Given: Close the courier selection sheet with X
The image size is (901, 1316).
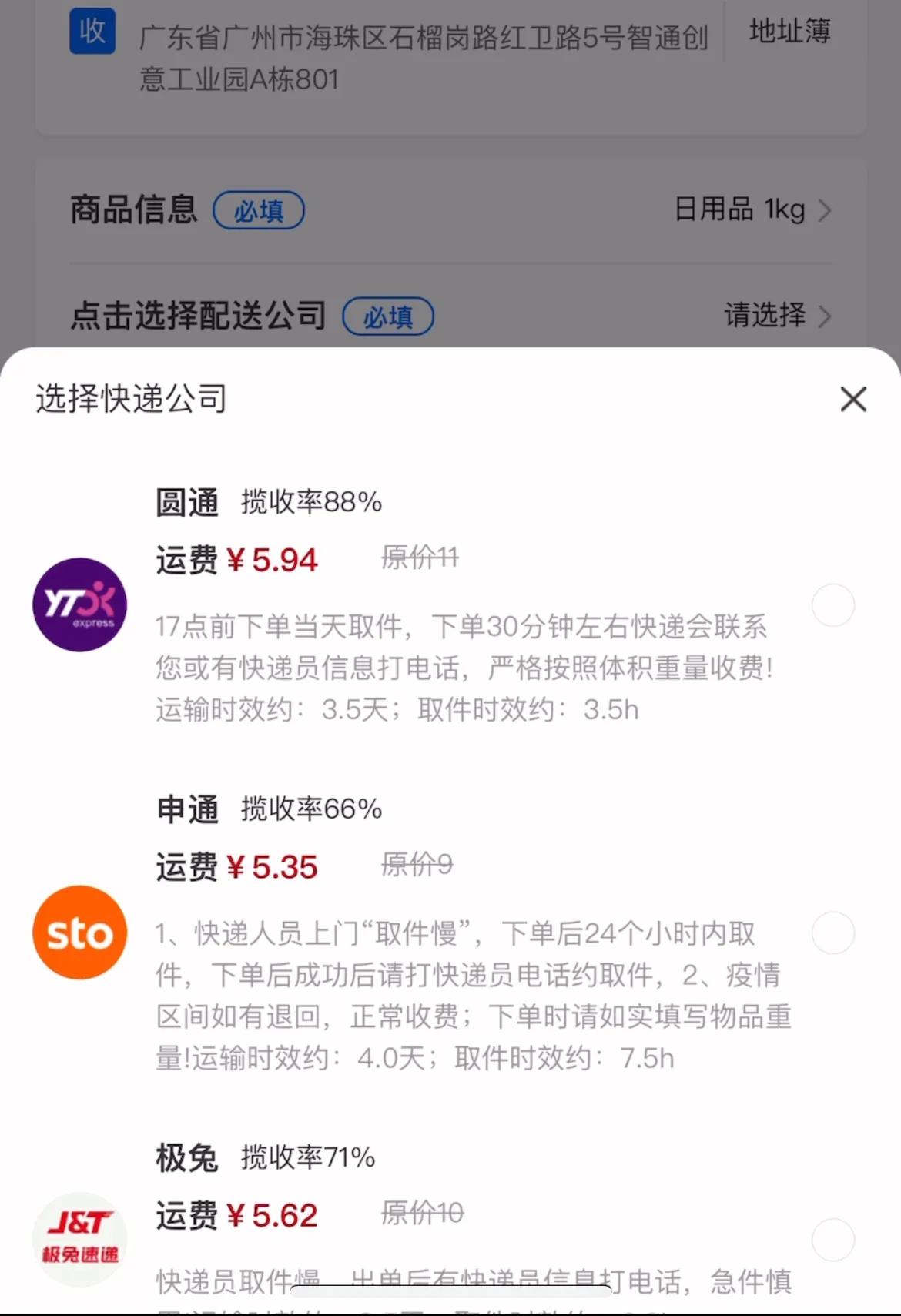Looking at the screenshot, I should [x=853, y=400].
